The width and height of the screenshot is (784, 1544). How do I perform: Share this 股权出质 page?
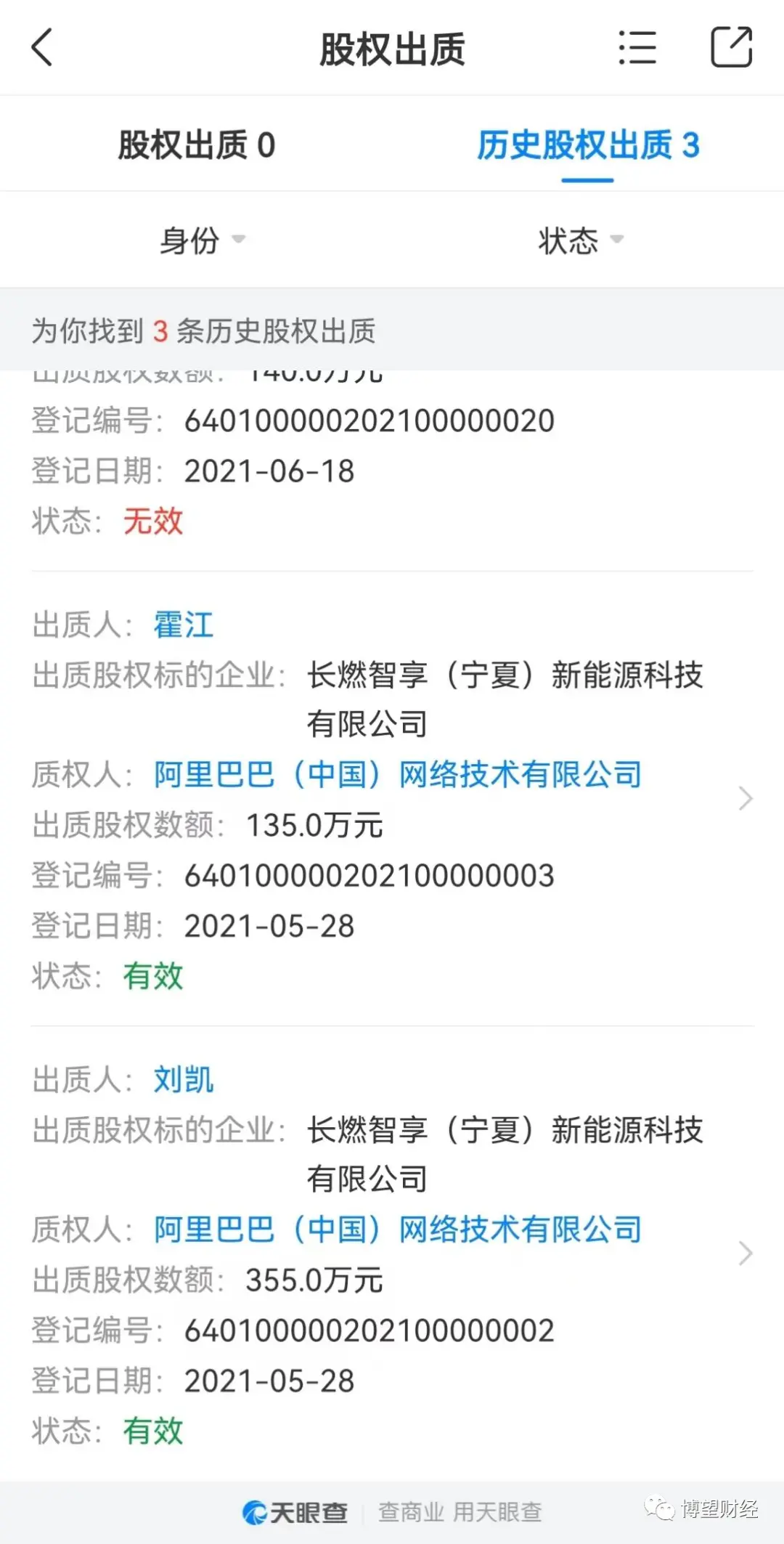click(731, 47)
